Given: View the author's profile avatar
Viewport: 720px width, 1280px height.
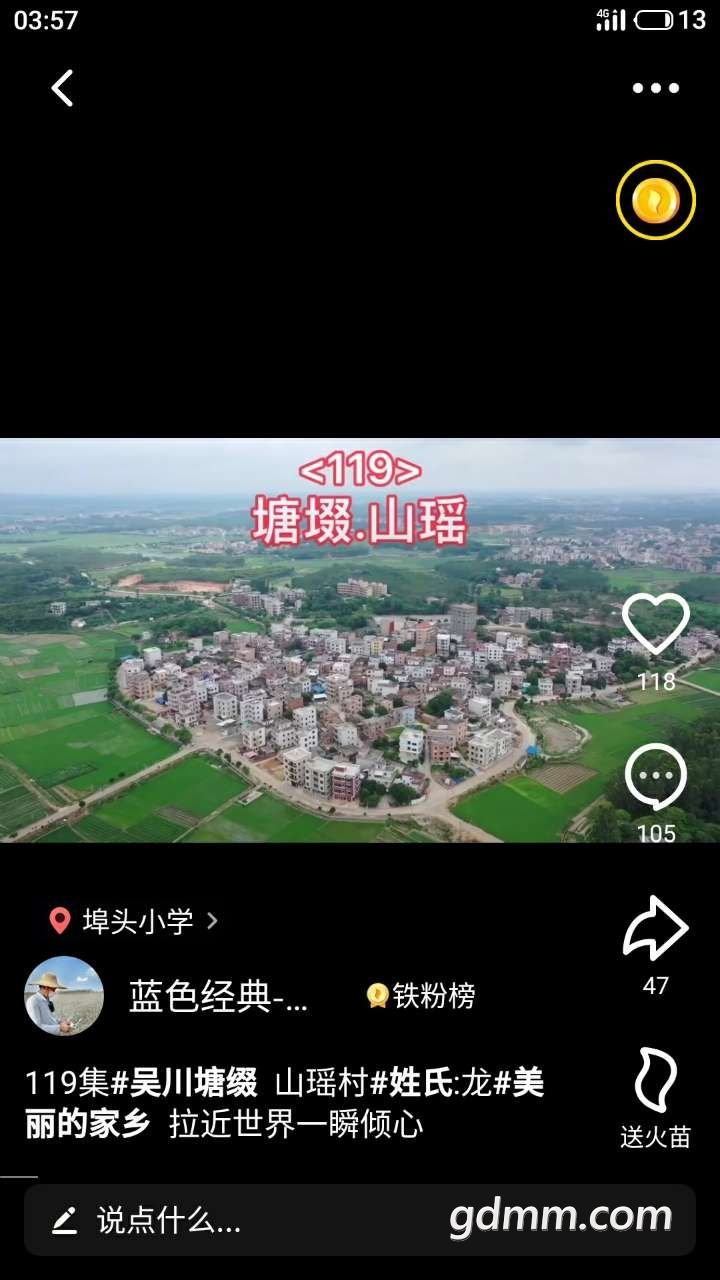Looking at the screenshot, I should pyautogui.click(x=64, y=996).
